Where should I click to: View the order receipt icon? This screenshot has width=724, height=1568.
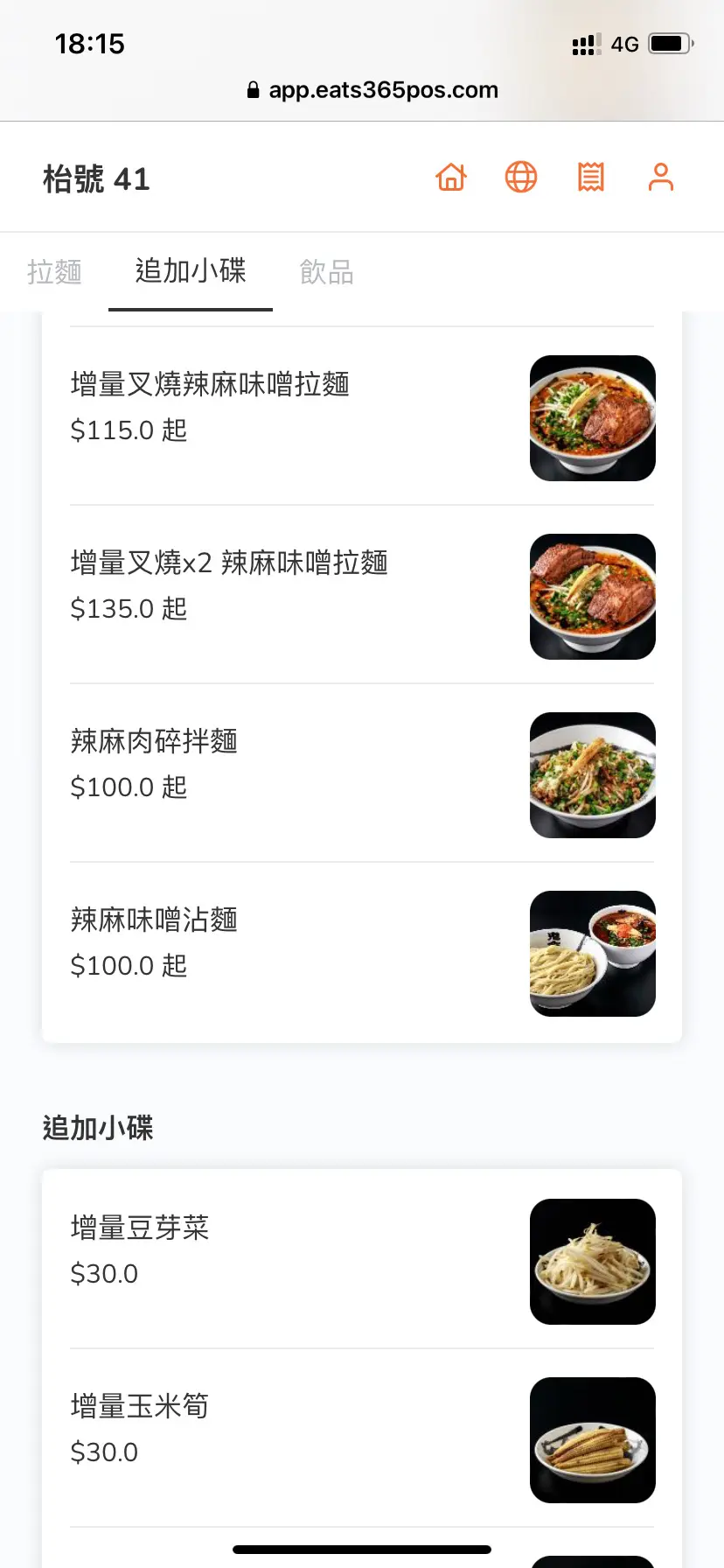[591, 178]
